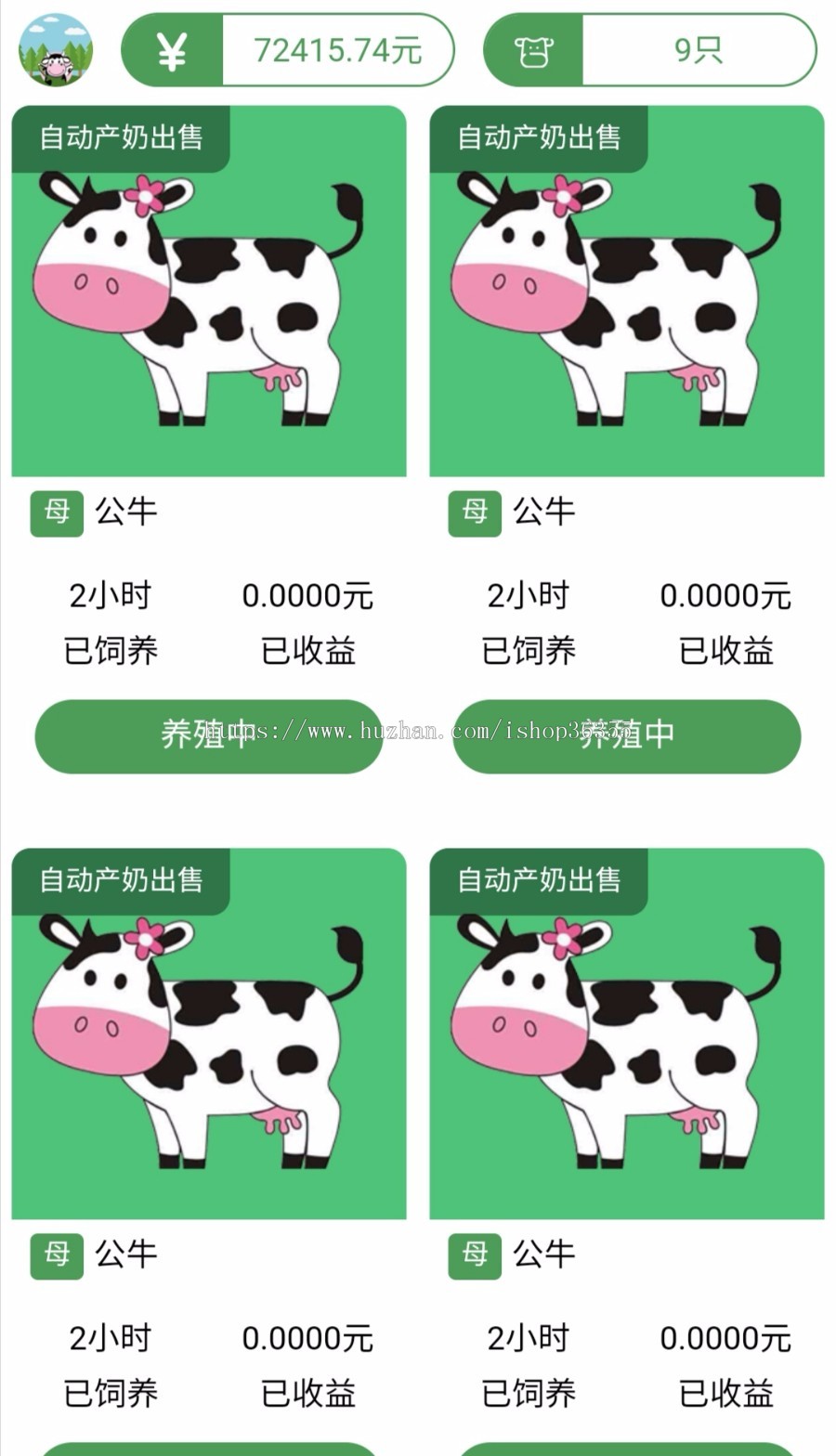Viewport: 836px width, 1456px height.
Task: Open the farm avatar profile icon
Action: coord(58,48)
